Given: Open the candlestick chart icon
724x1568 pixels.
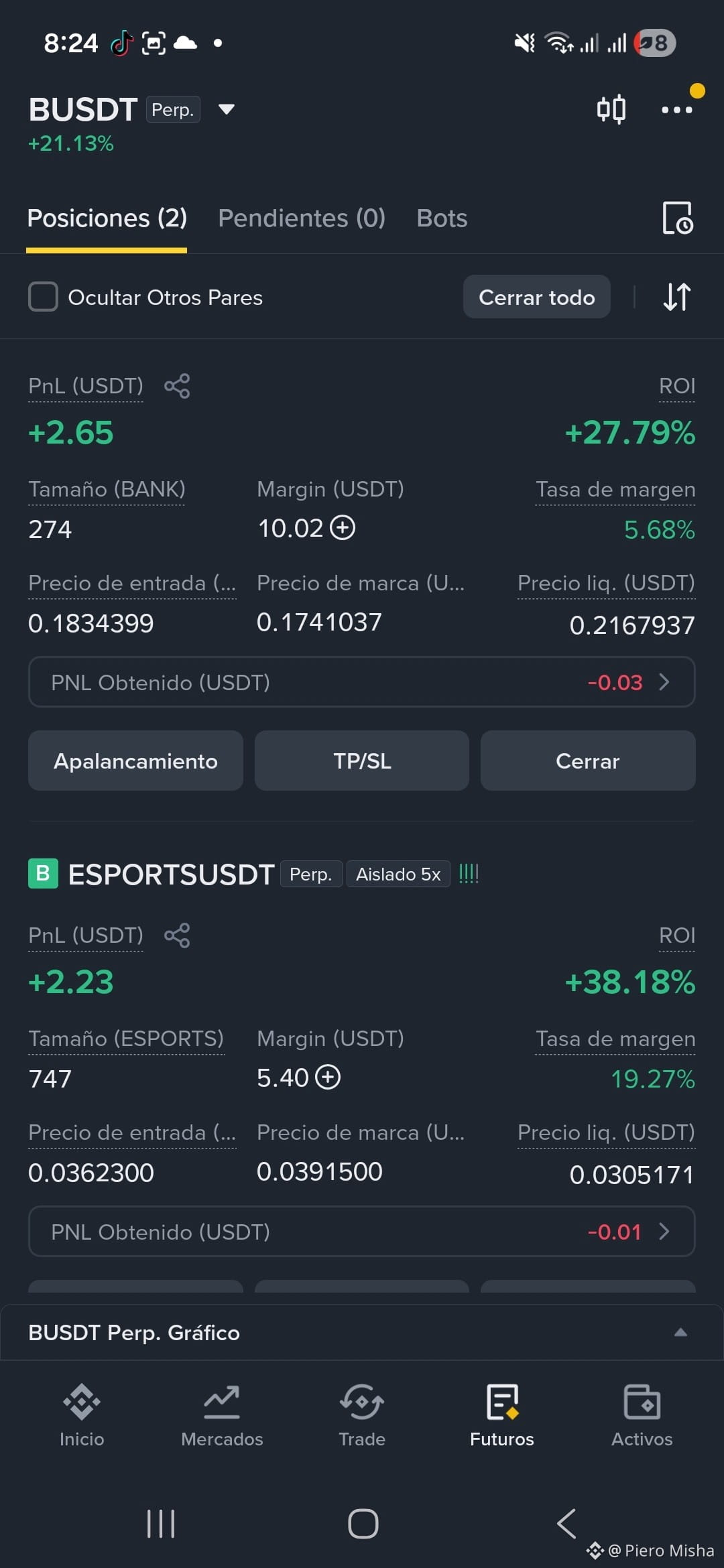Looking at the screenshot, I should click(x=611, y=109).
